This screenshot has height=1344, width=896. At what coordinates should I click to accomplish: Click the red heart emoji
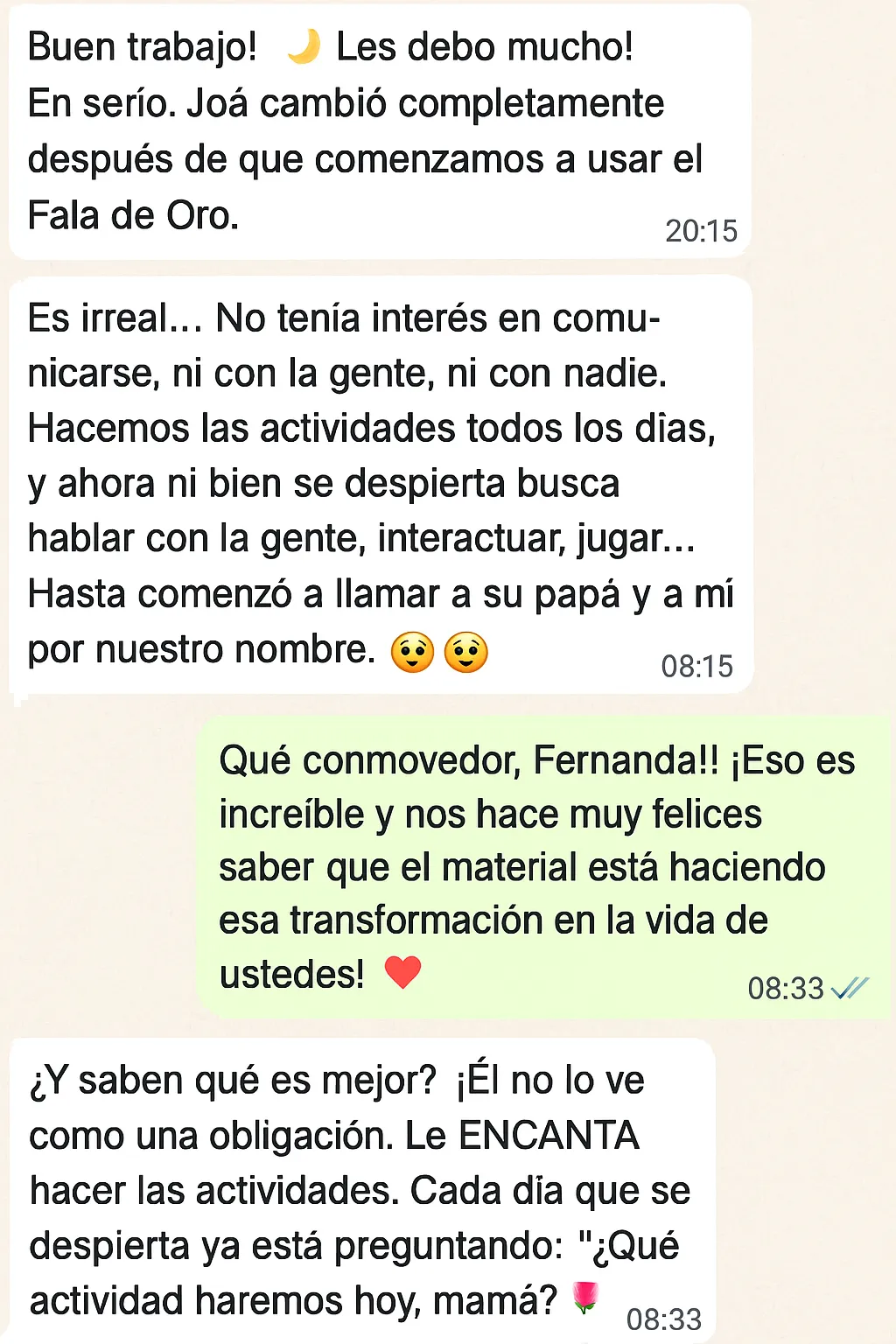tap(404, 972)
